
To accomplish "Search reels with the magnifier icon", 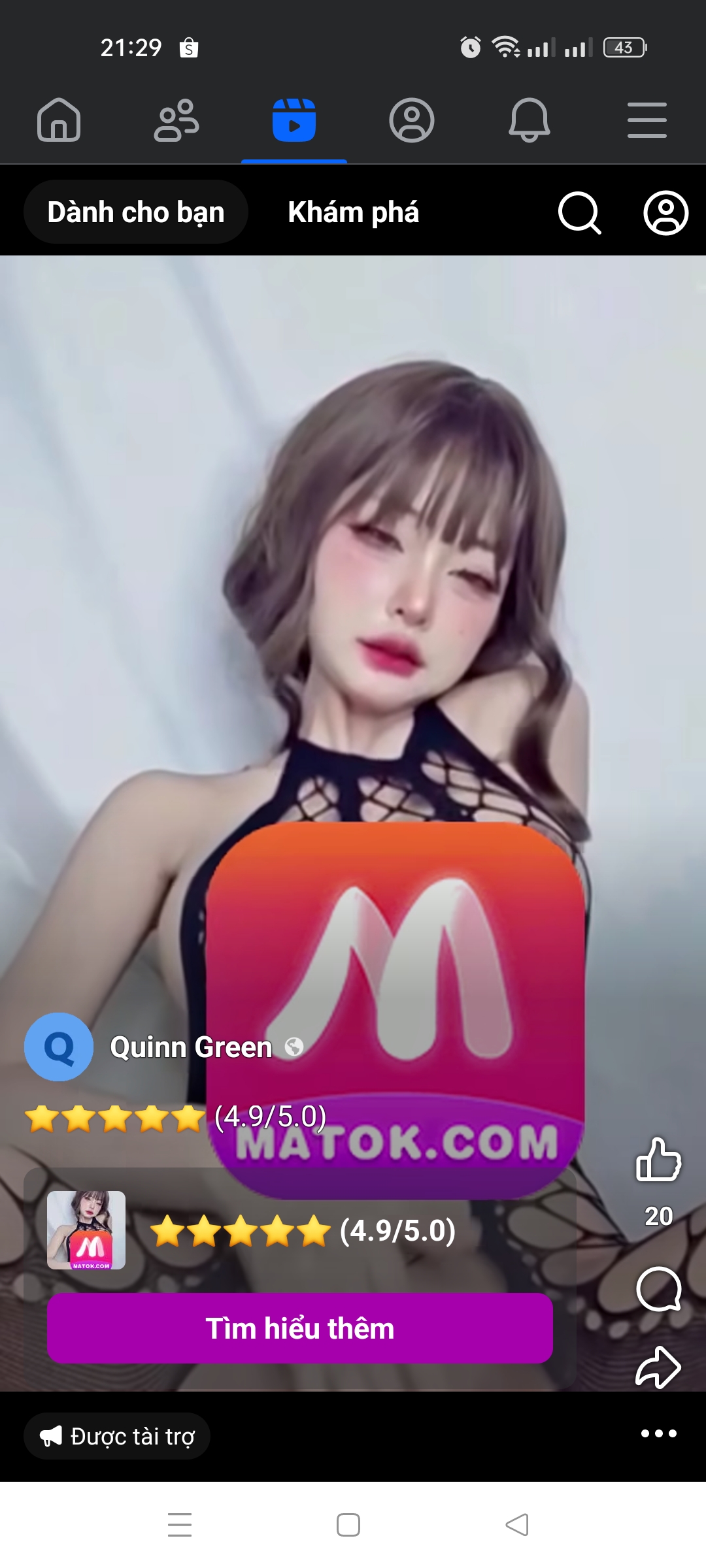I will (579, 212).
